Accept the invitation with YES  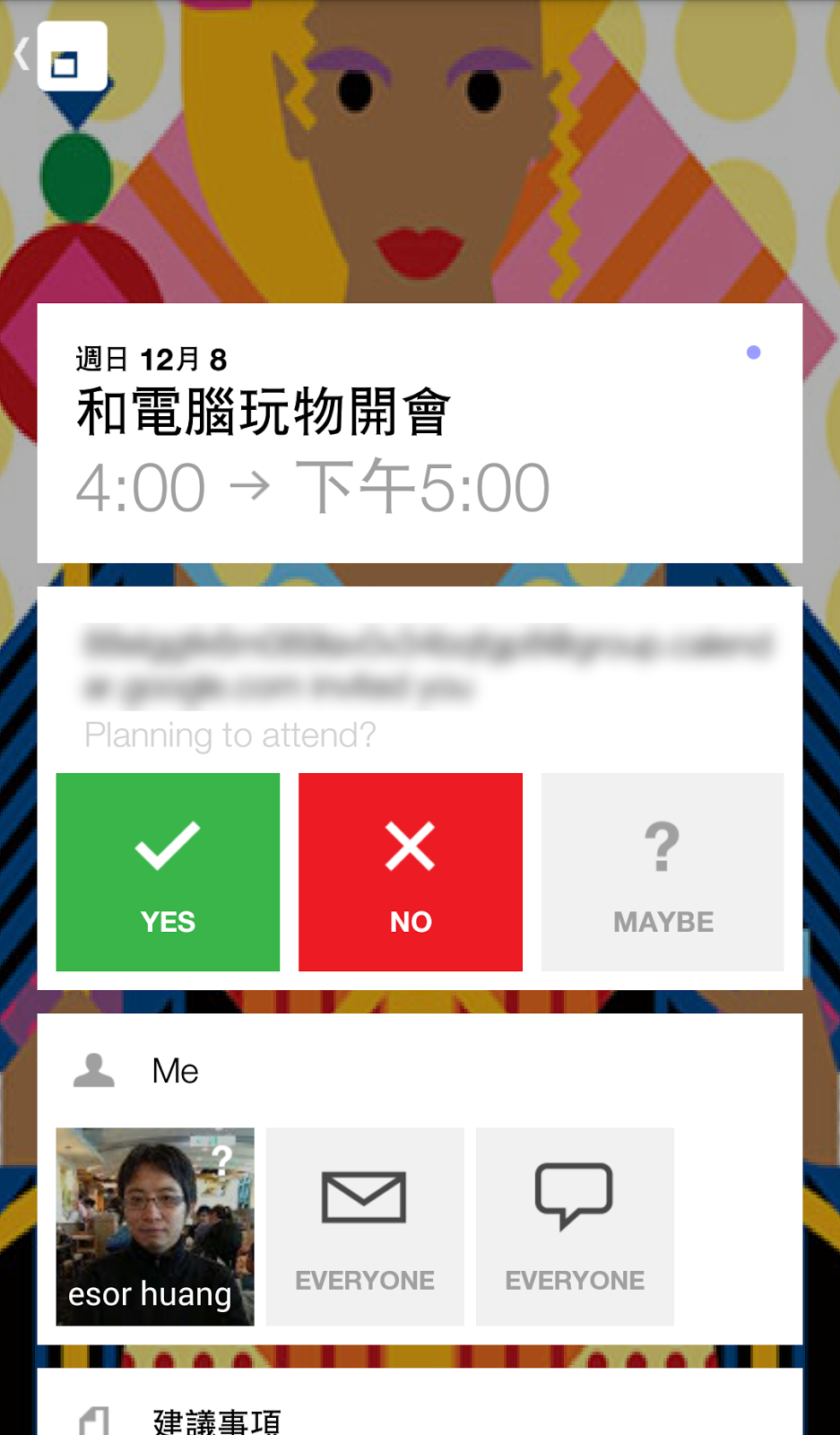[x=168, y=872]
